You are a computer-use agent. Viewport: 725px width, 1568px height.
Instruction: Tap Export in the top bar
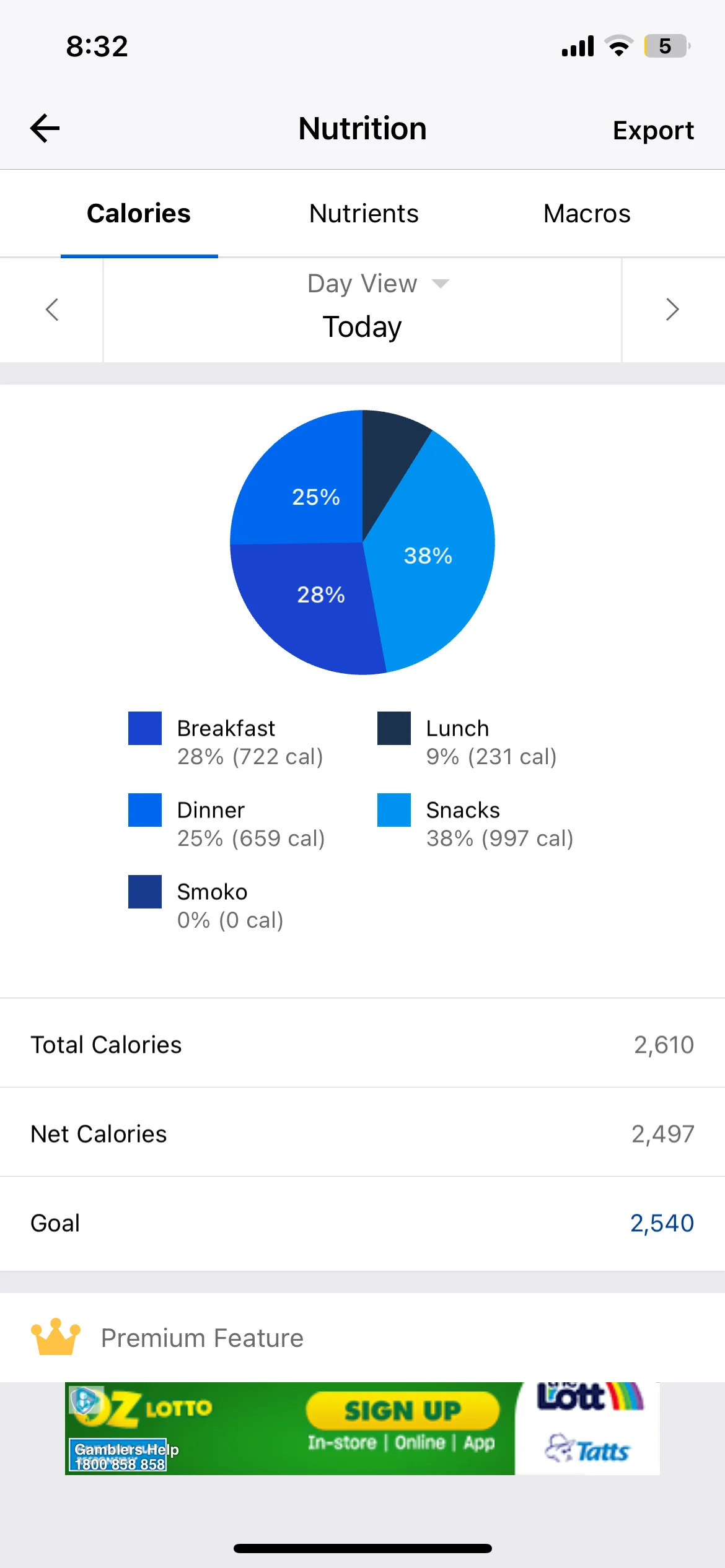(653, 130)
